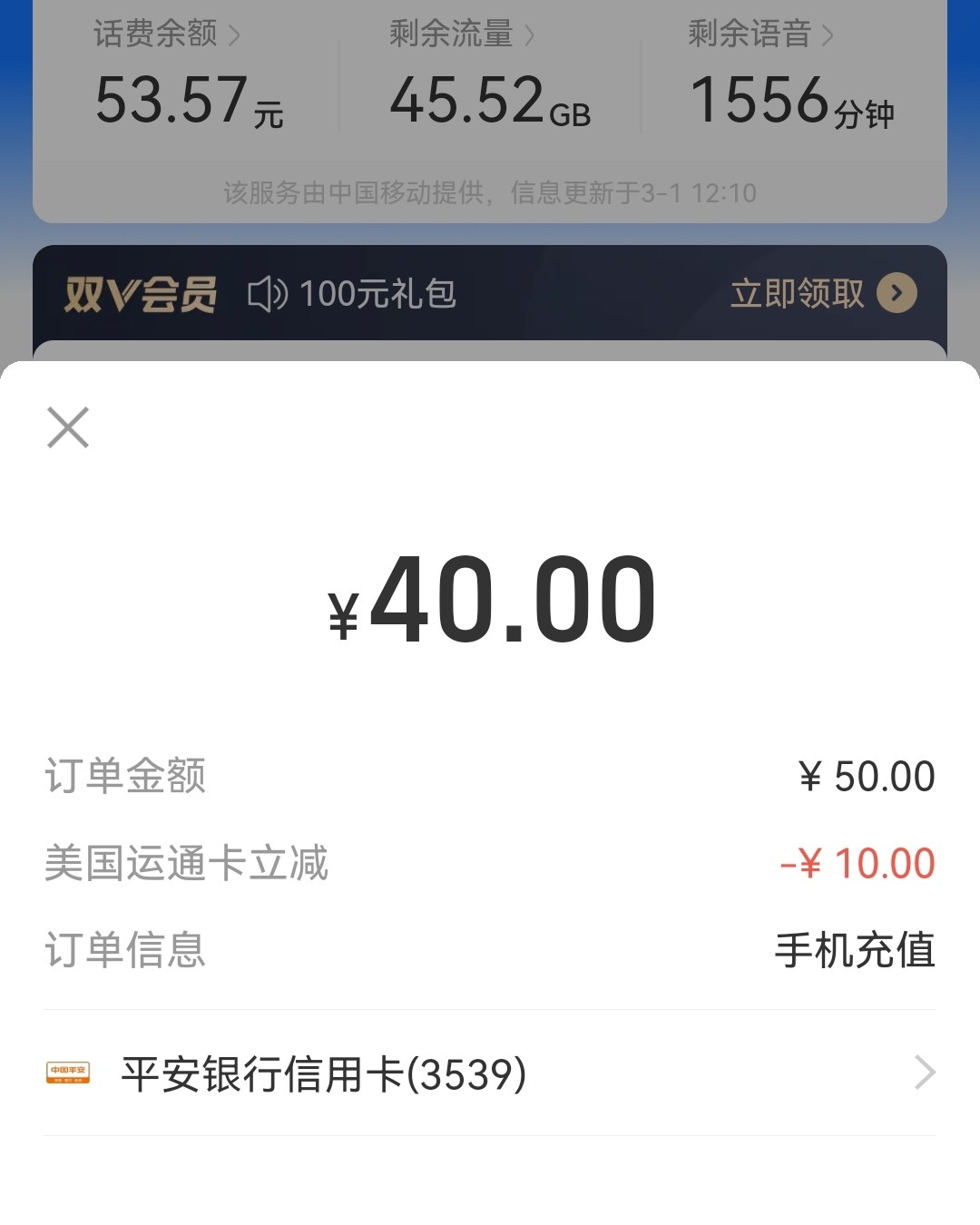
Task: Click the speaker announcement icon in the banner
Action: (x=266, y=292)
